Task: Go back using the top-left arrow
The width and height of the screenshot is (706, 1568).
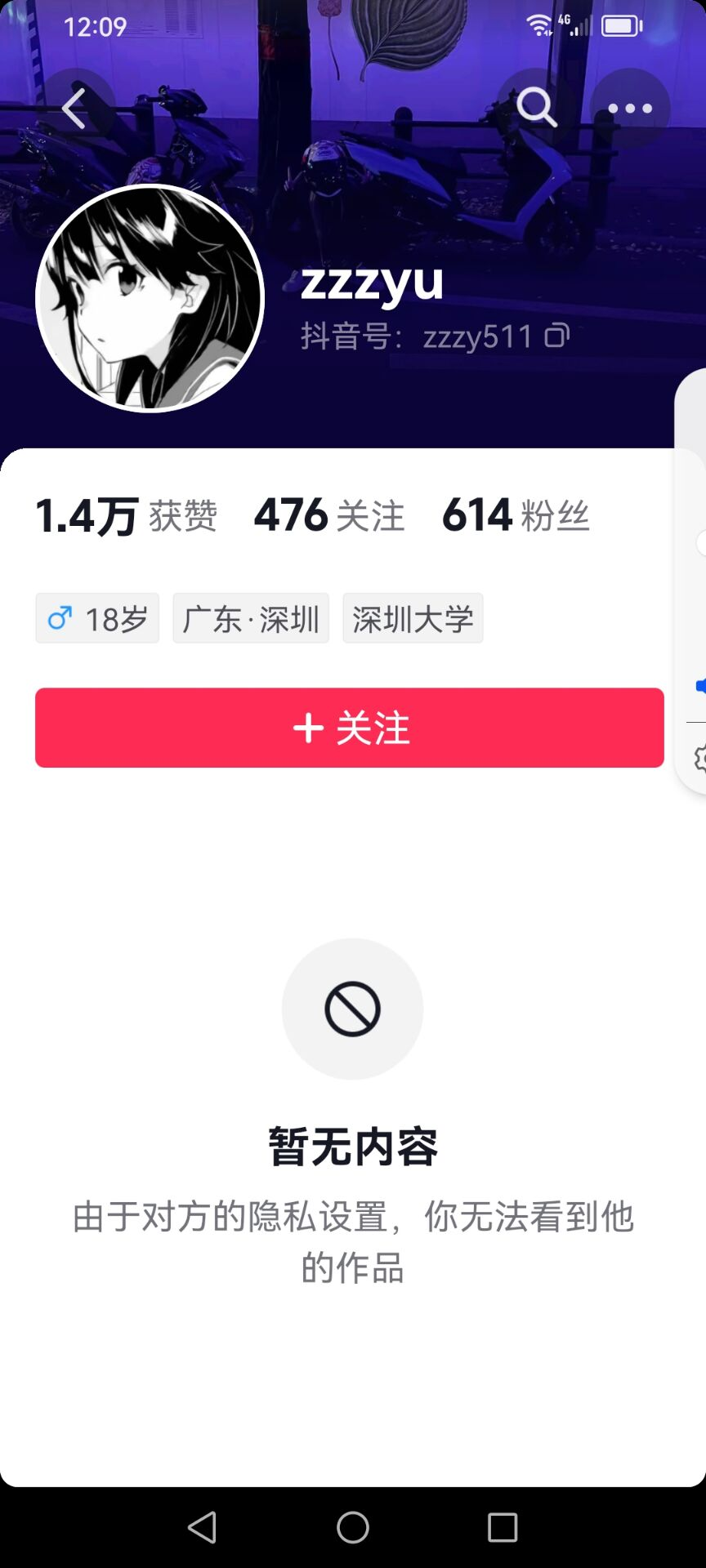Action: [x=74, y=109]
